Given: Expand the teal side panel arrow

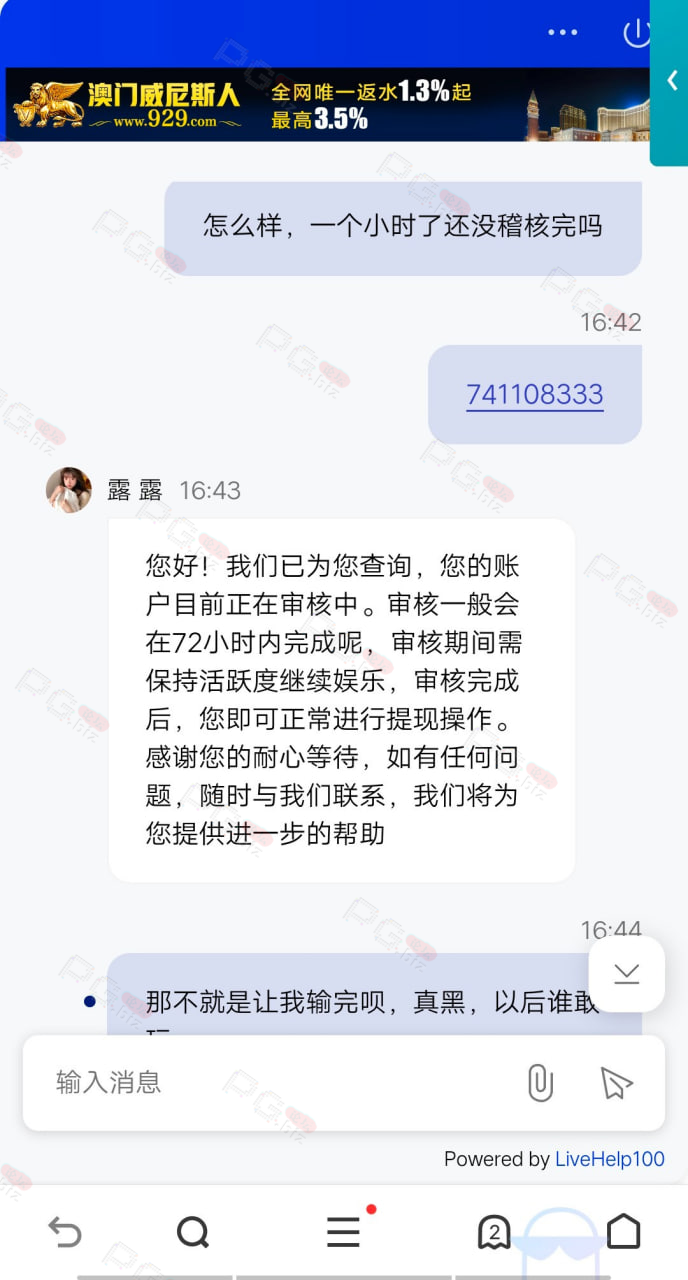Looking at the screenshot, I should coord(672,81).
